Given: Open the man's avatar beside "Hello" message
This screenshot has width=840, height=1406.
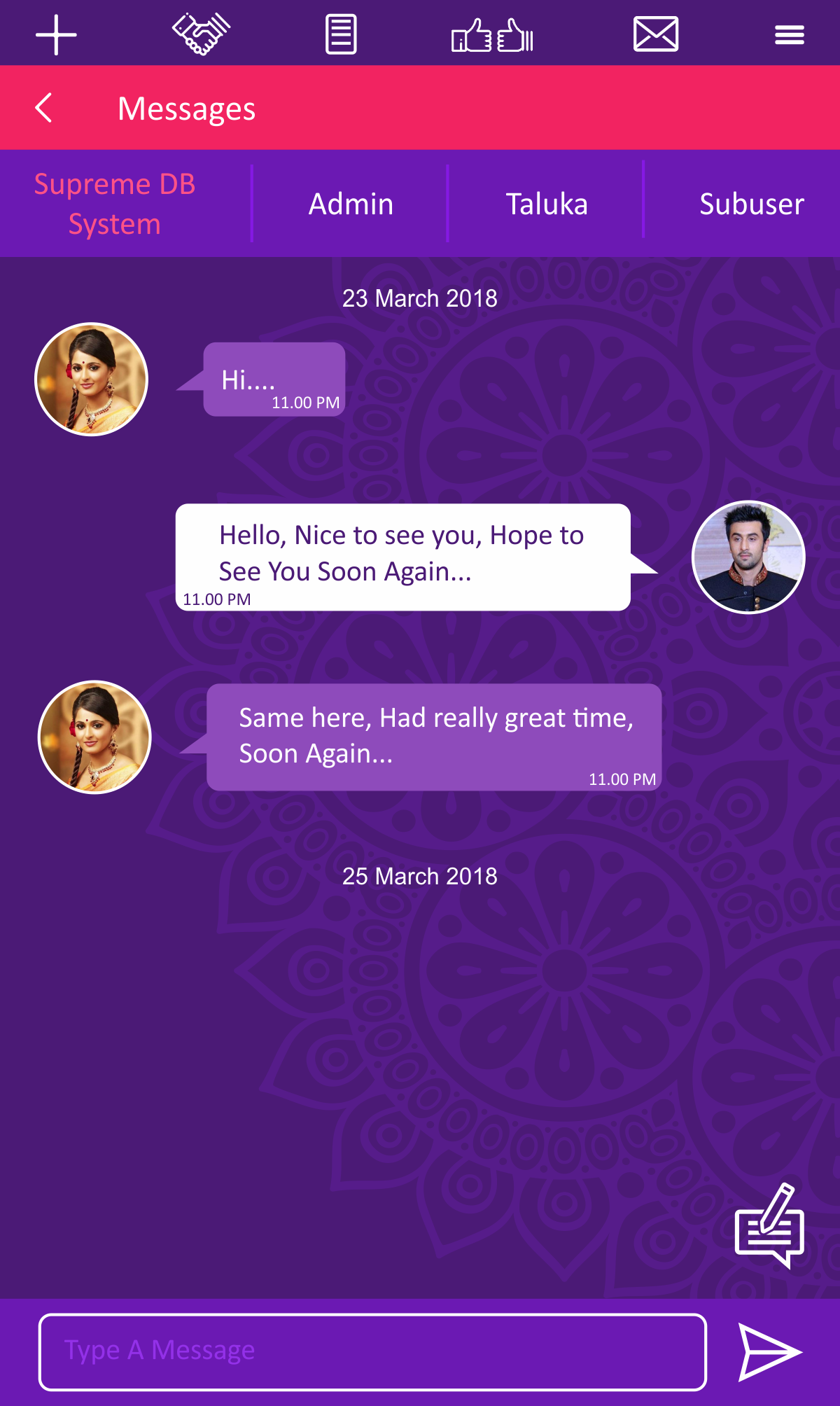Looking at the screenshot, I should pyautogui.click(x=748, y=557).
